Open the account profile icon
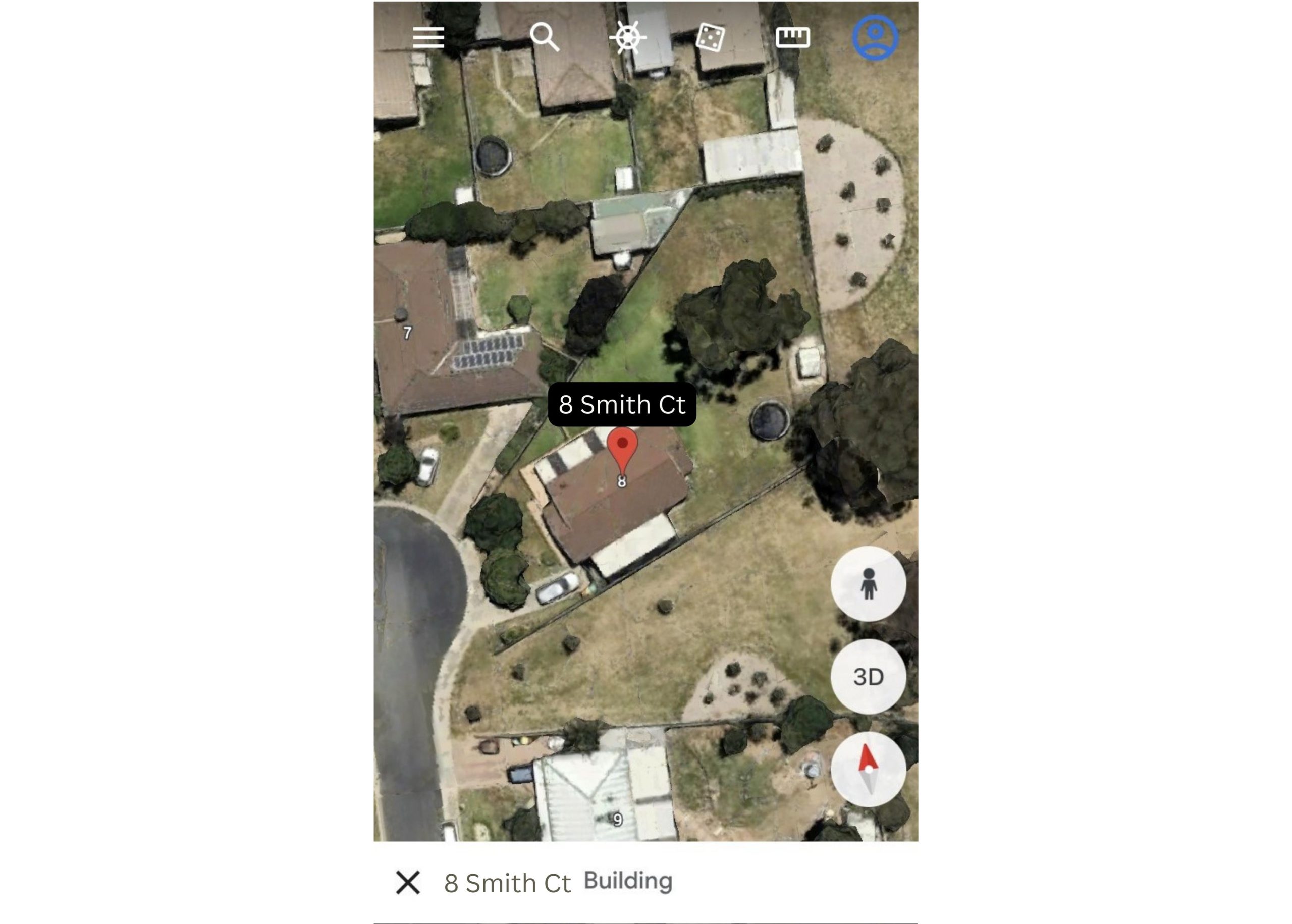Viewport: 1292px width, 924px height. pyautogui.click(x=875, y=37)
